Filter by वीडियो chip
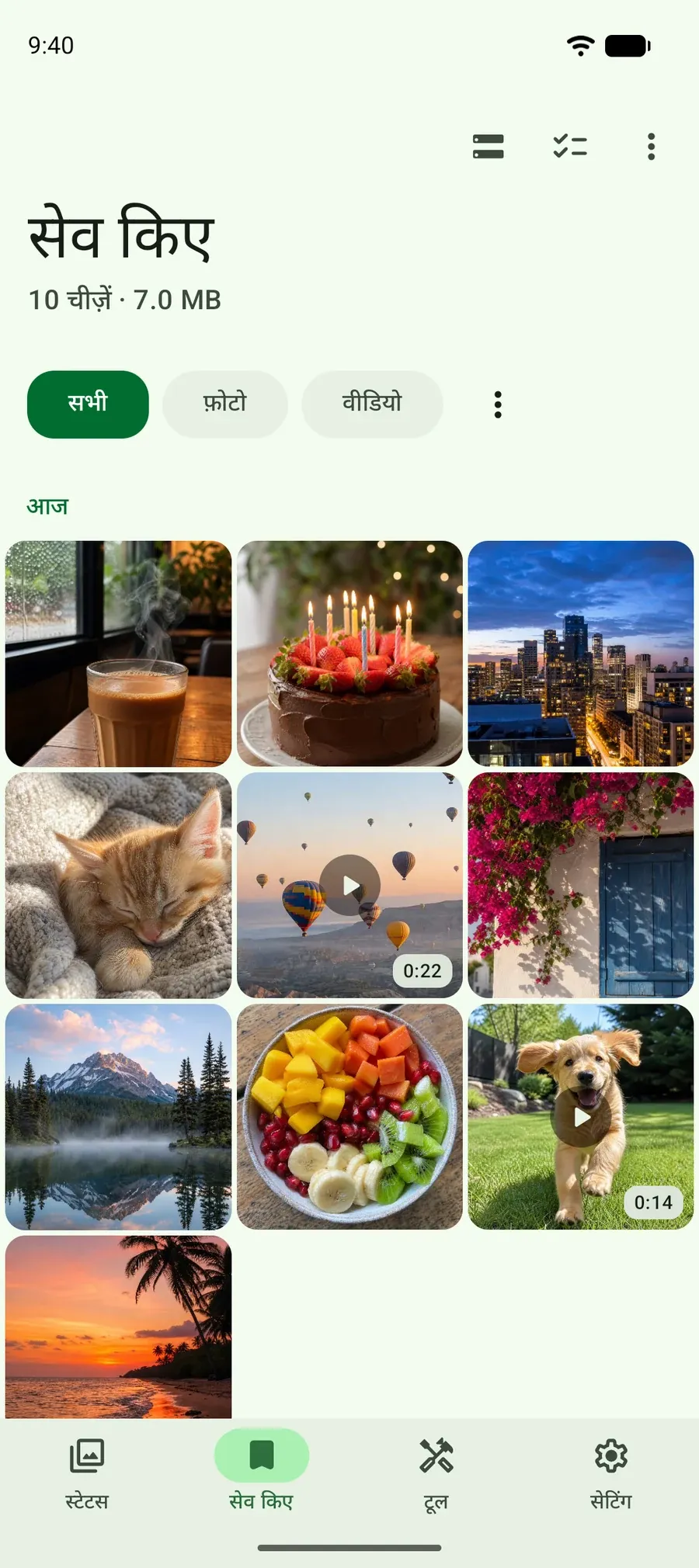 click(x=372, y=404)
